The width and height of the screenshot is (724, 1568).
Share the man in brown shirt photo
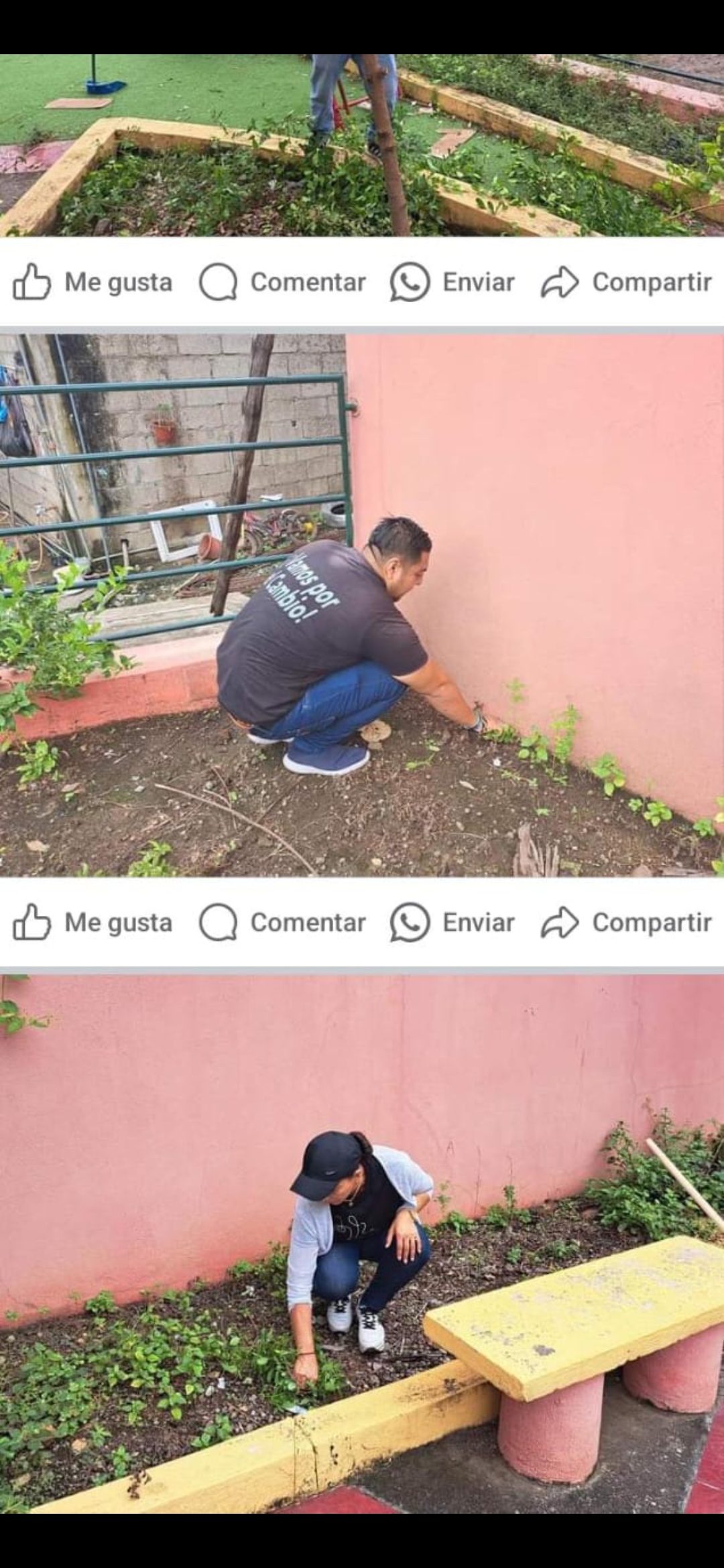point(626,923)
